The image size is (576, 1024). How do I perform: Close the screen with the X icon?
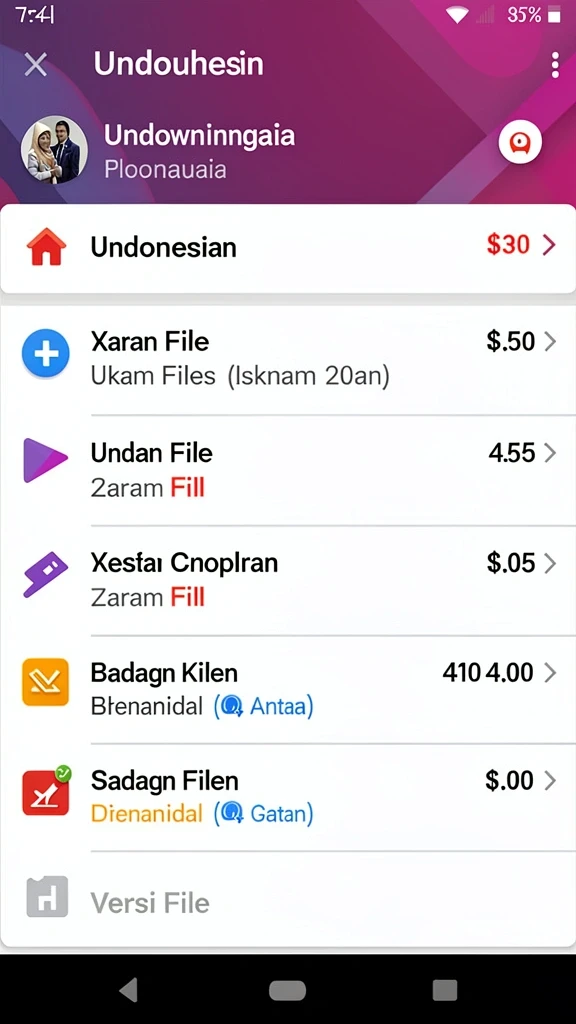coord(35,65)
